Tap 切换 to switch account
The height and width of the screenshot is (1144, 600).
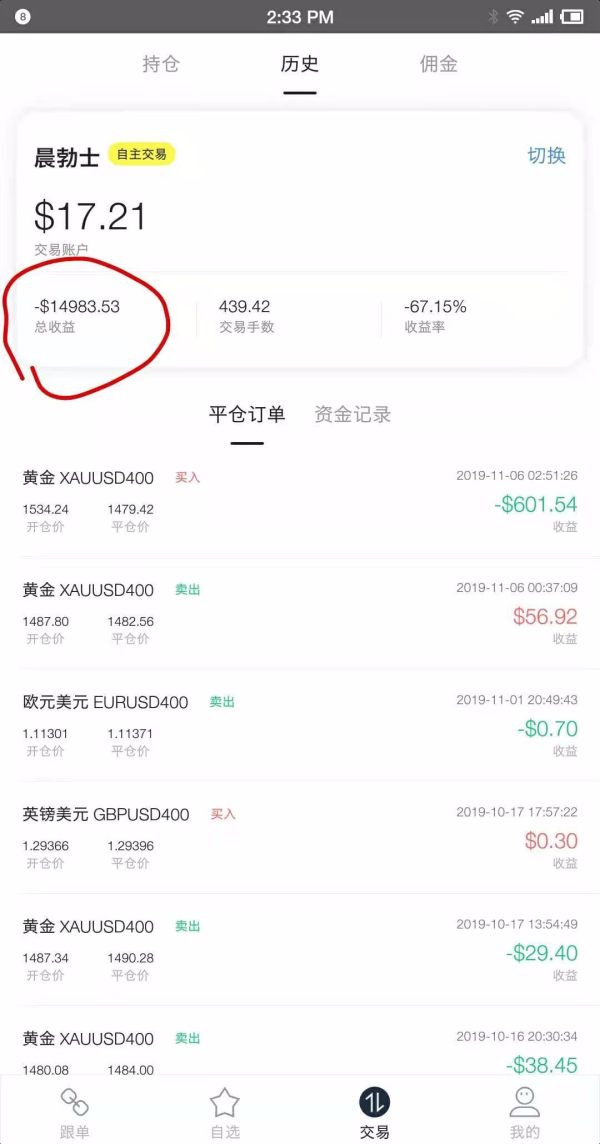pyautogui.click(x=546, y=155)
